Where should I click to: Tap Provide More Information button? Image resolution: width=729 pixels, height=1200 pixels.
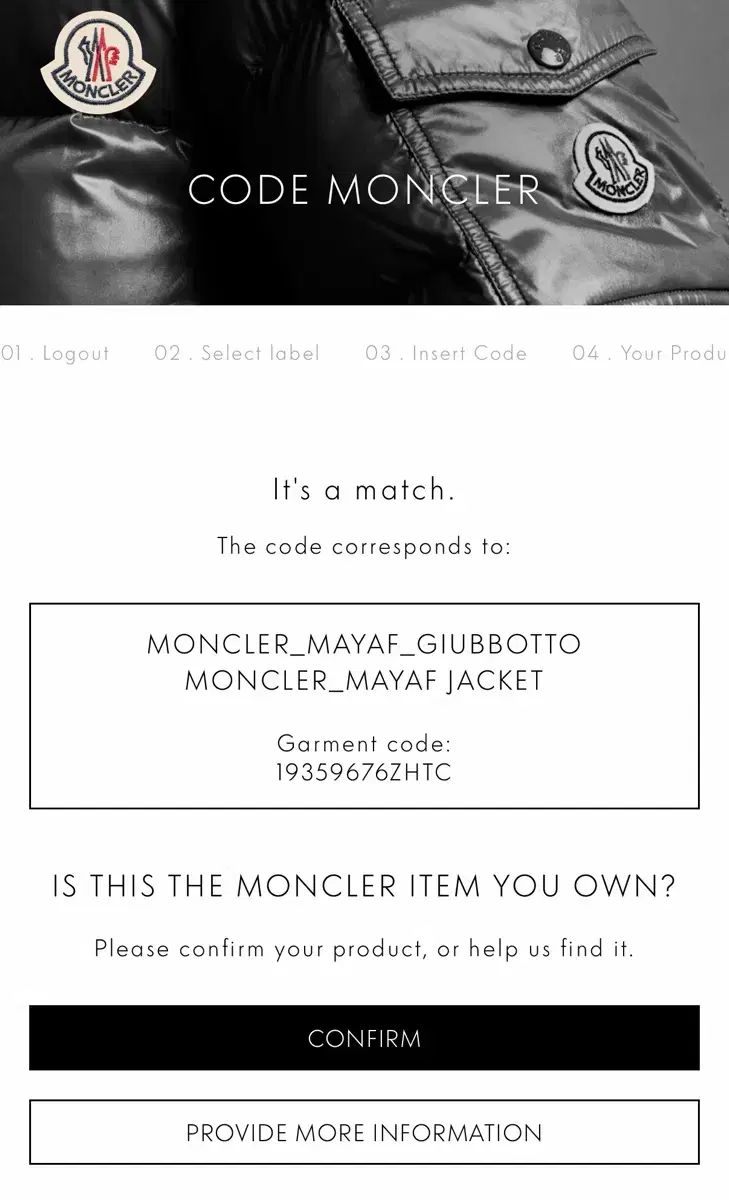click(x=364, y=1132)
